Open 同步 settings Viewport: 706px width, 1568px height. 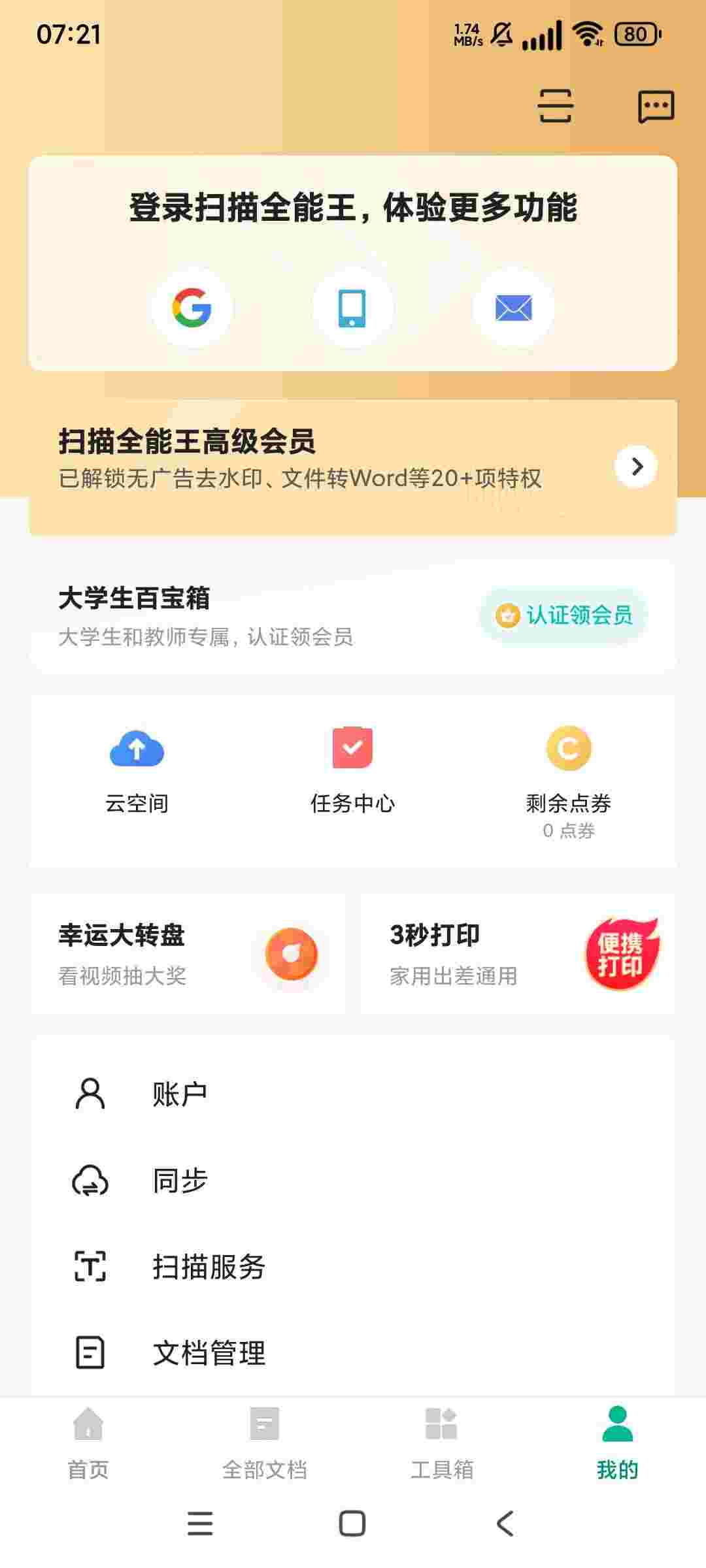tap(180, 1181)
